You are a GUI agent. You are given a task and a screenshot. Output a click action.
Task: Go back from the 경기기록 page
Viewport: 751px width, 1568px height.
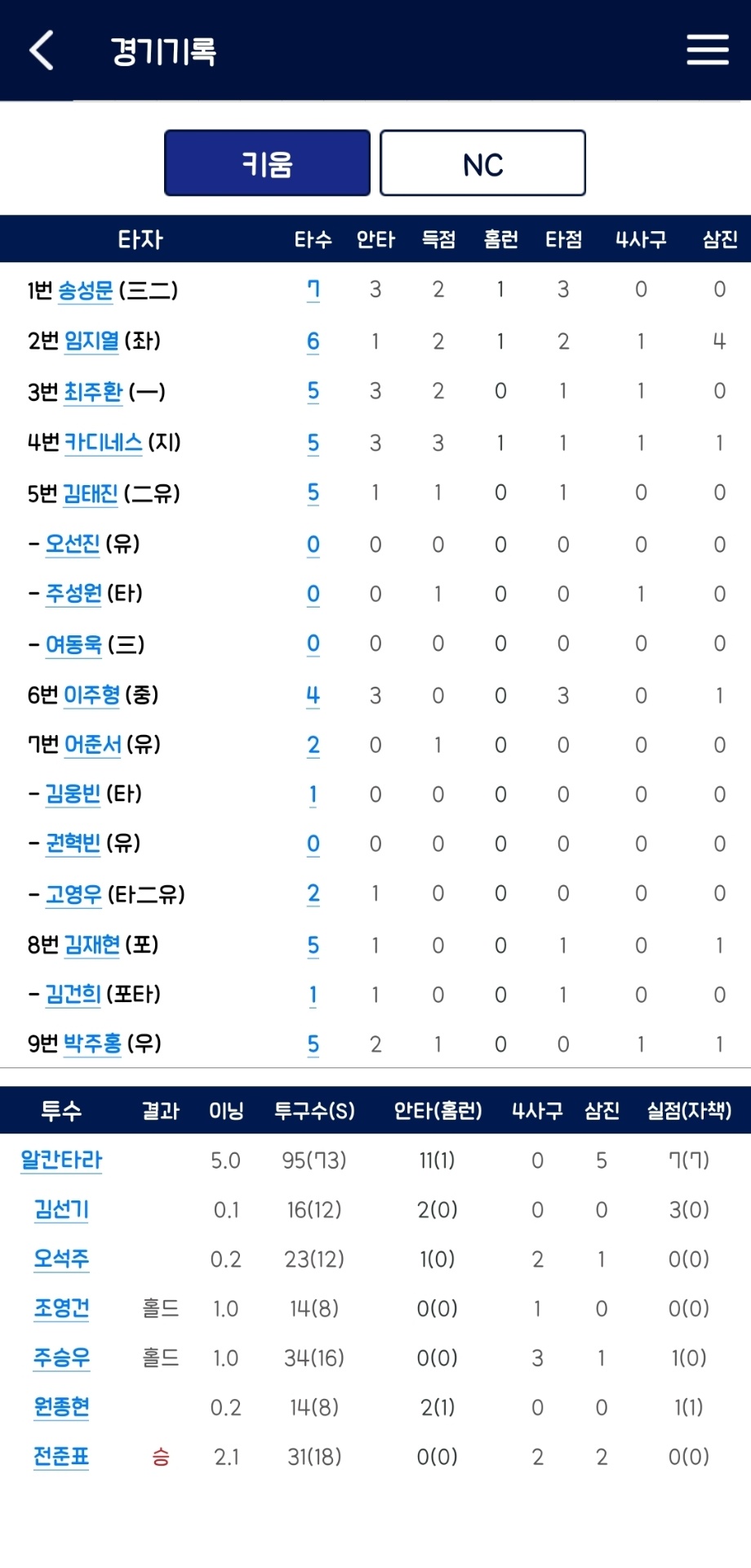42,51
